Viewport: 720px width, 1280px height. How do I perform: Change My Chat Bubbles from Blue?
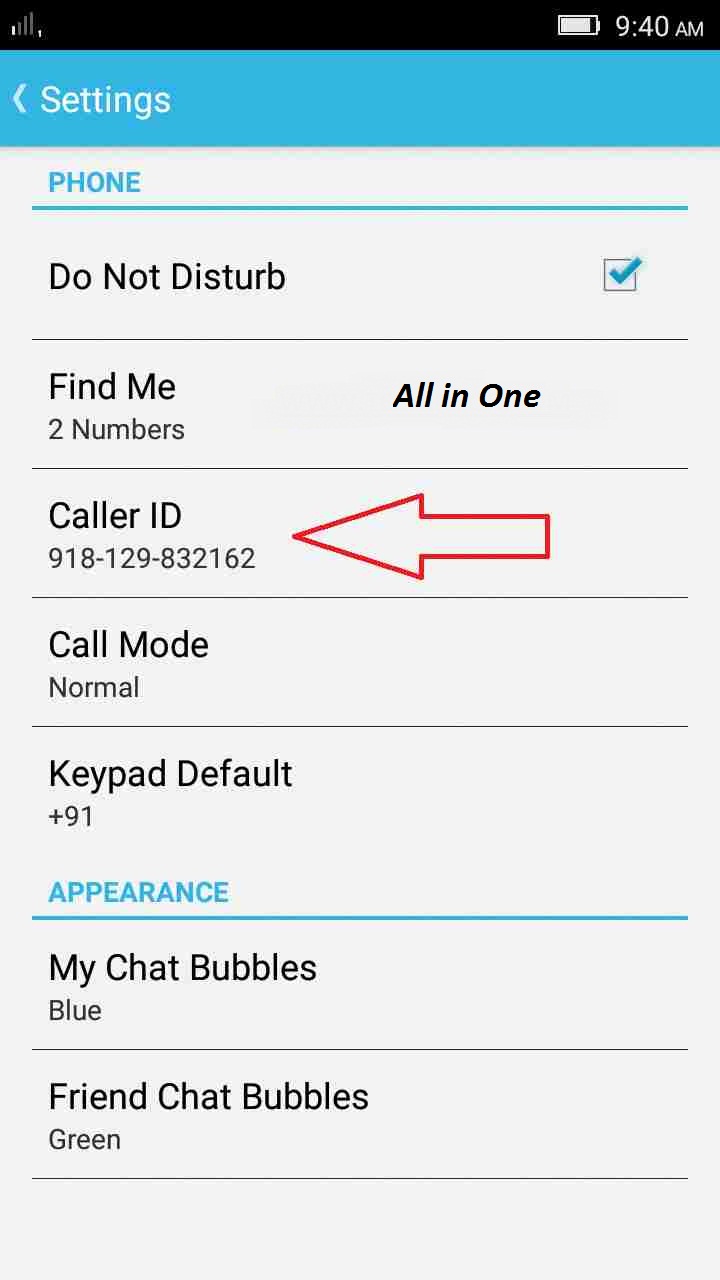click(x=183, y=985)
